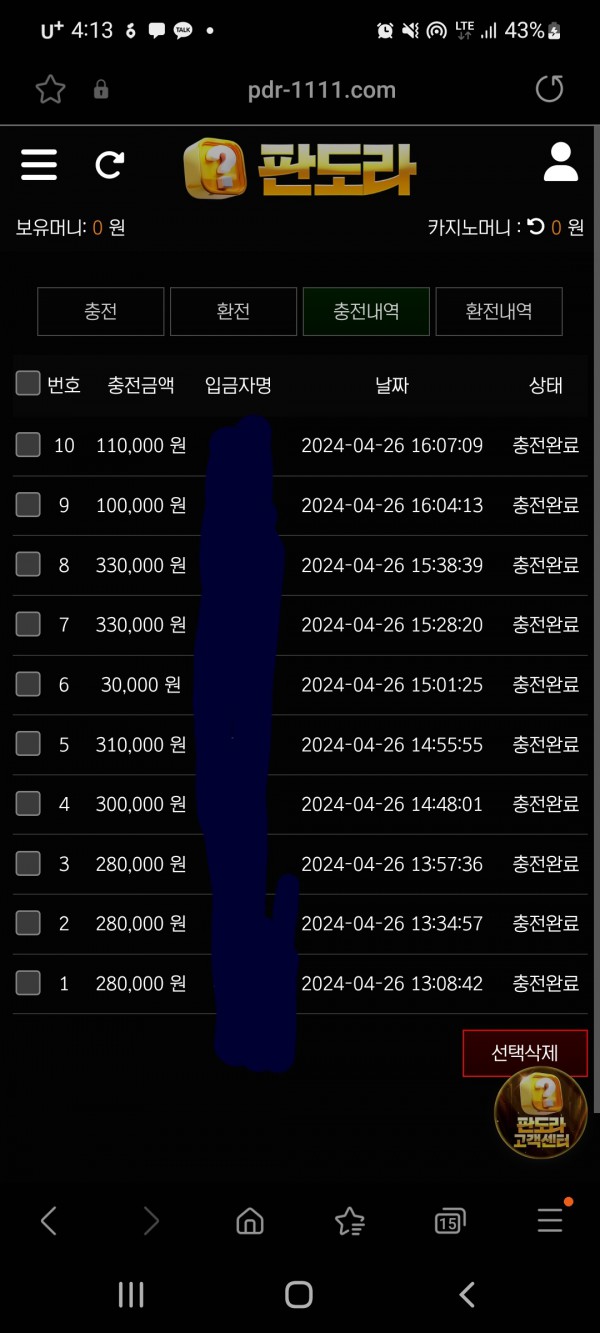
Task: Reload the page in the address bar
Action: [x=549, y=90]
